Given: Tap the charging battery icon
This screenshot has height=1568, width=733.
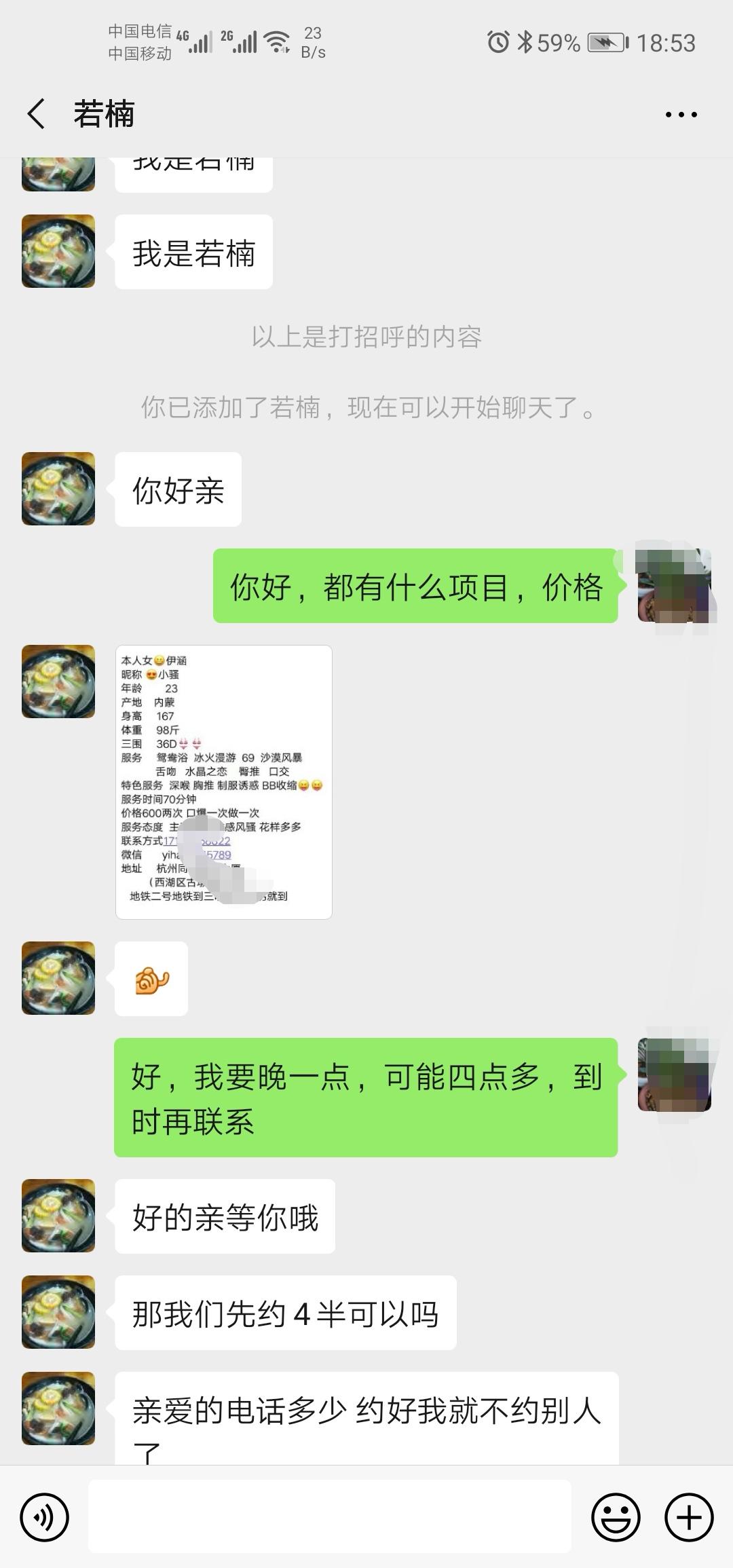Looking at the screenshot, I should pos(606,42).
